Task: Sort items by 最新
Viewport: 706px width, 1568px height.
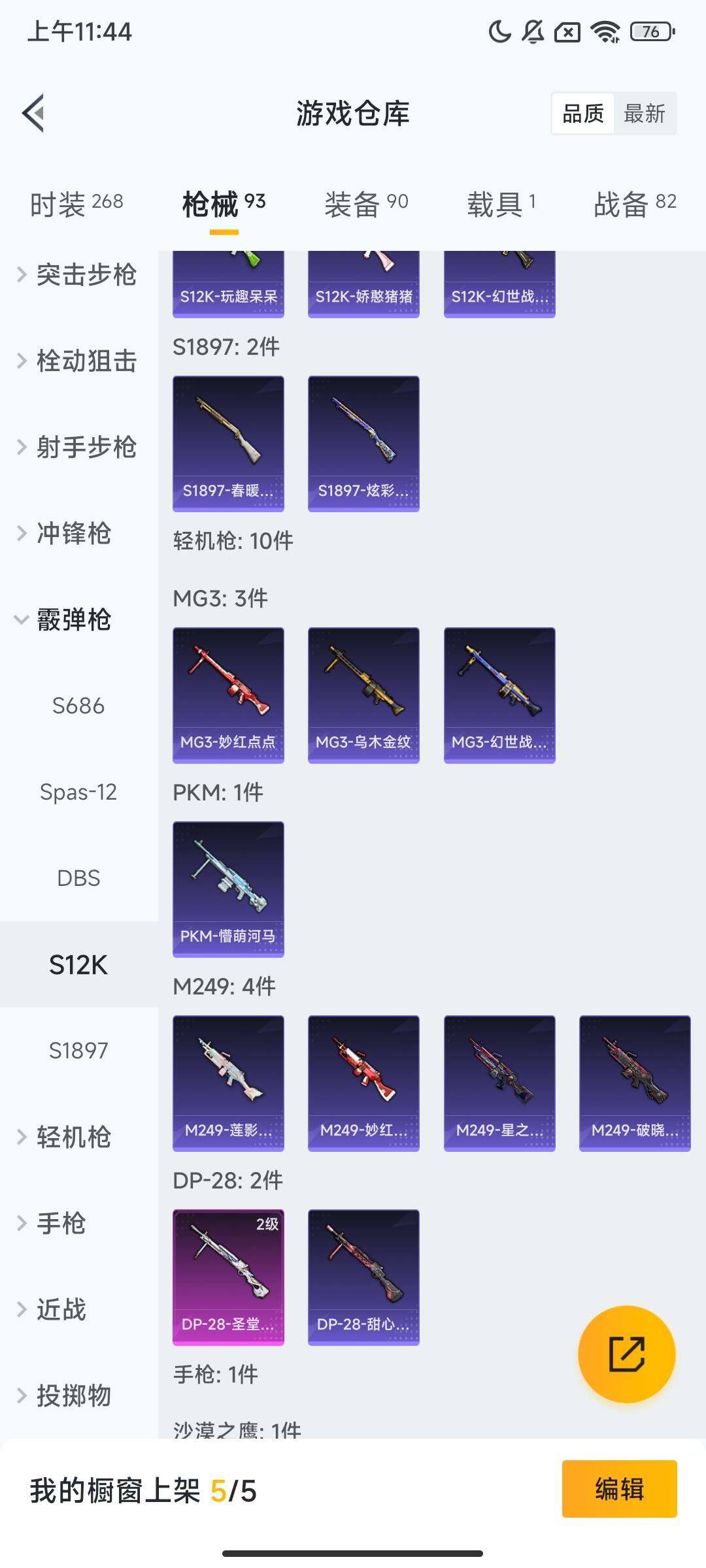Action: coord(644,114)
